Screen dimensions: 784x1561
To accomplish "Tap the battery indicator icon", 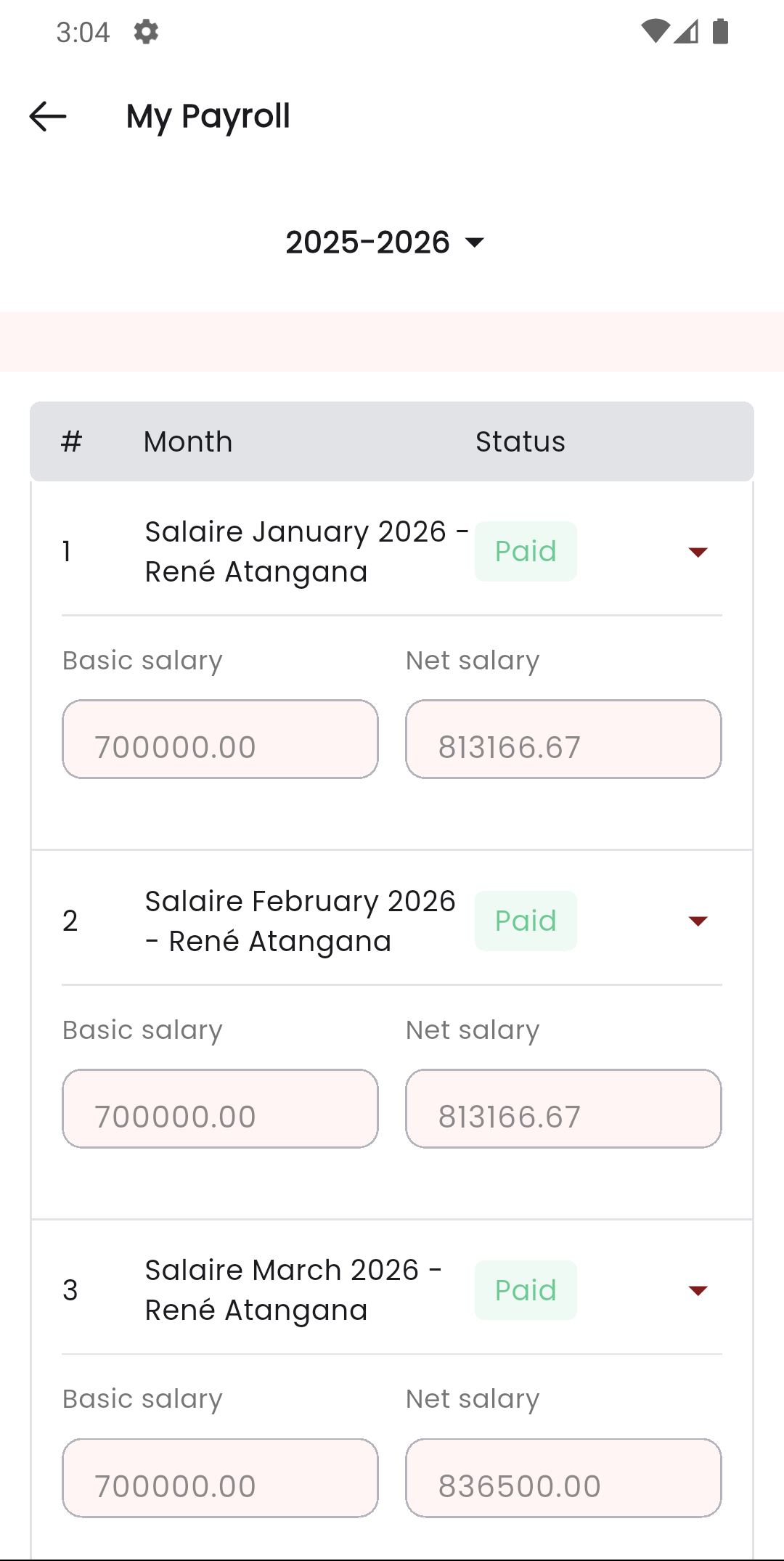I will tap(722, 31).
